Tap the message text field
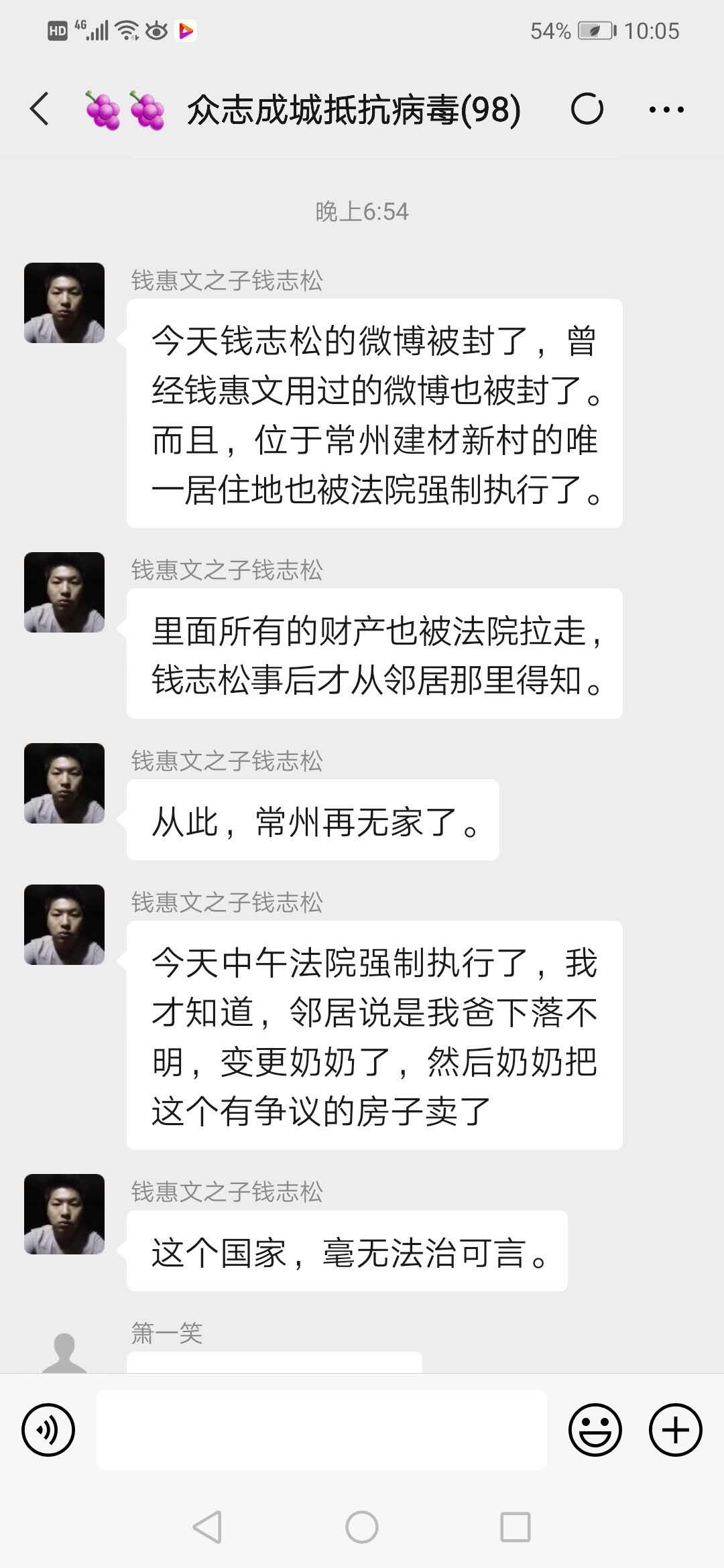Screen dimensions: 724x1568 [322, 1430]
